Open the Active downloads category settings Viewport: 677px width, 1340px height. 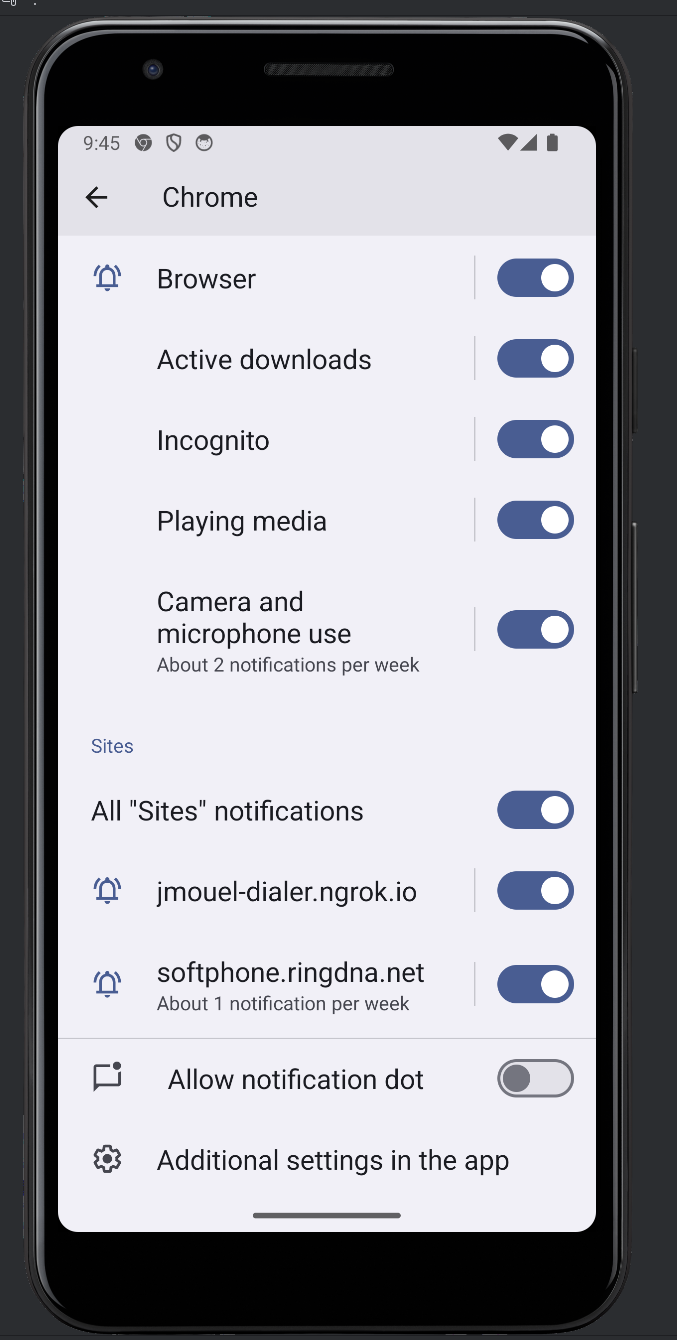point(264,360)
